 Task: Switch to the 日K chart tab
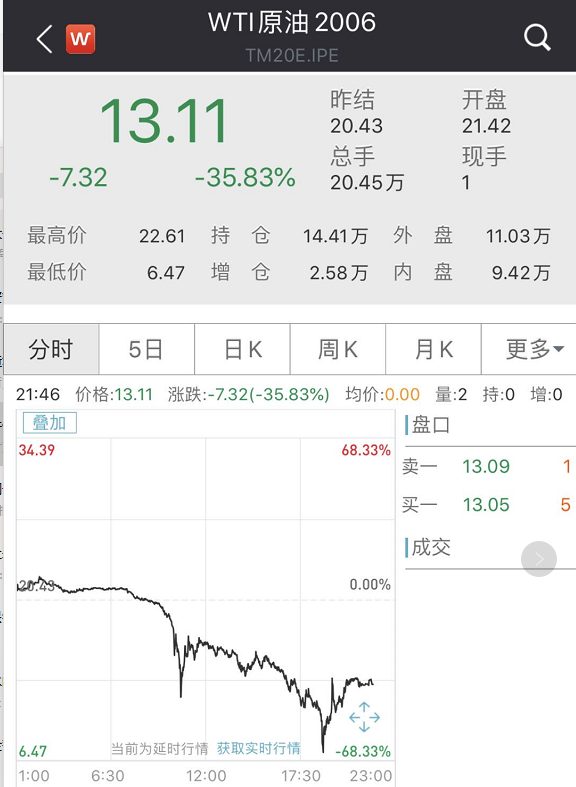pos(242,349)
